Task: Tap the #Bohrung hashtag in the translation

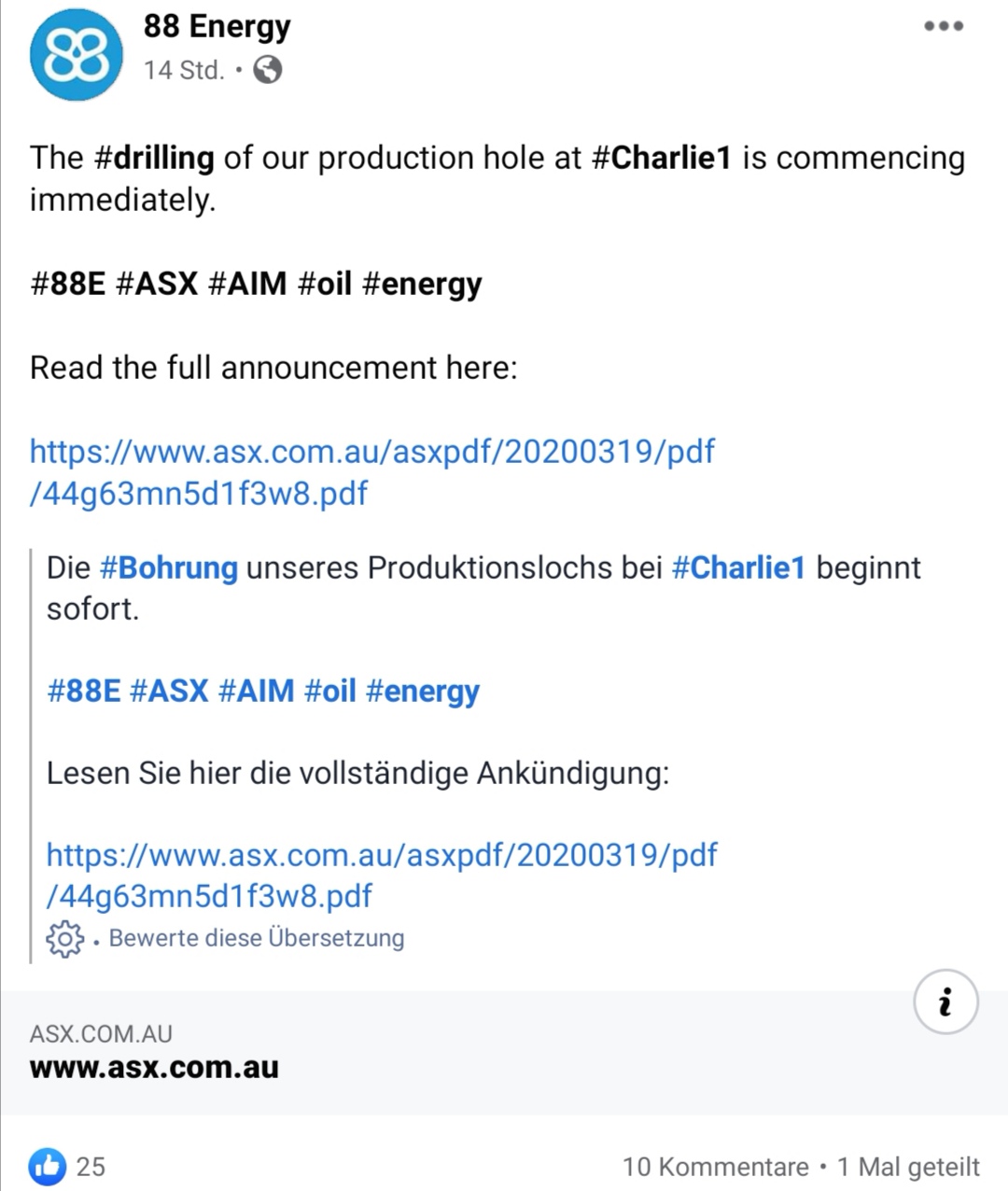Action: click(x=169, y=567)
